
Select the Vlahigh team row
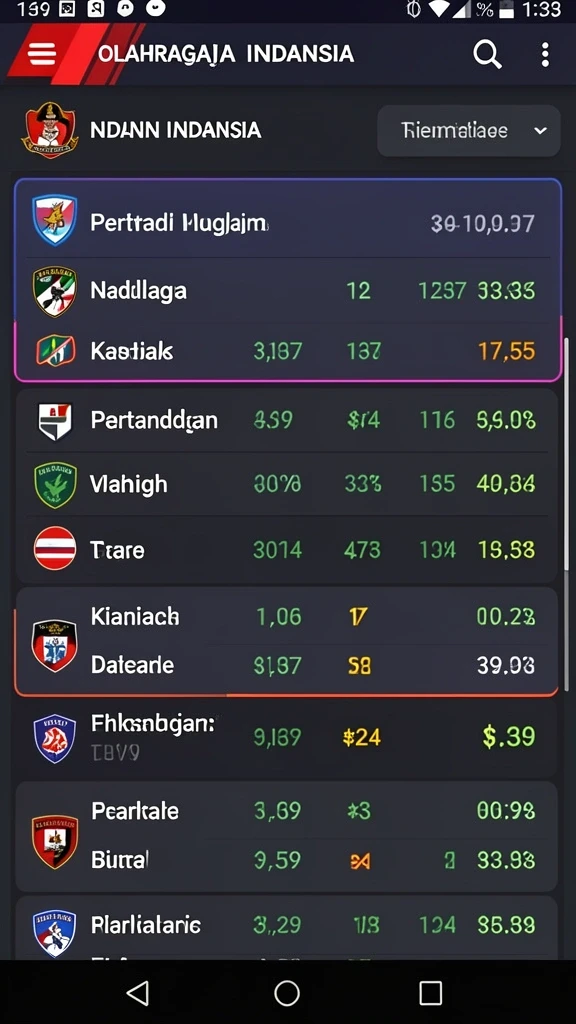(x=288, y=485)
